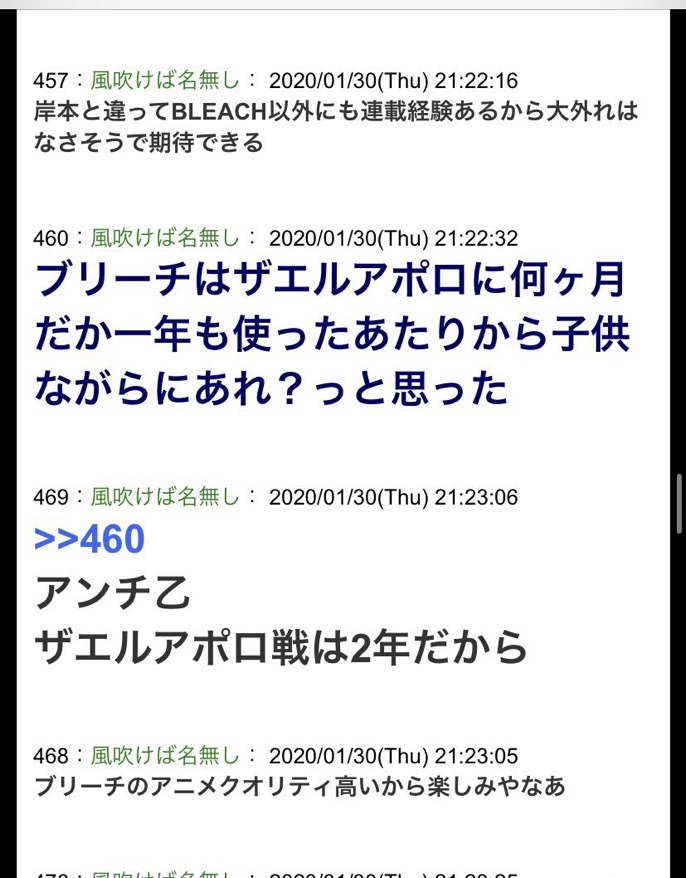The width and height of the screenshot is (686, 878).
Task: Open the >>460 reply anchor link
Action: [x=90, y=540]
